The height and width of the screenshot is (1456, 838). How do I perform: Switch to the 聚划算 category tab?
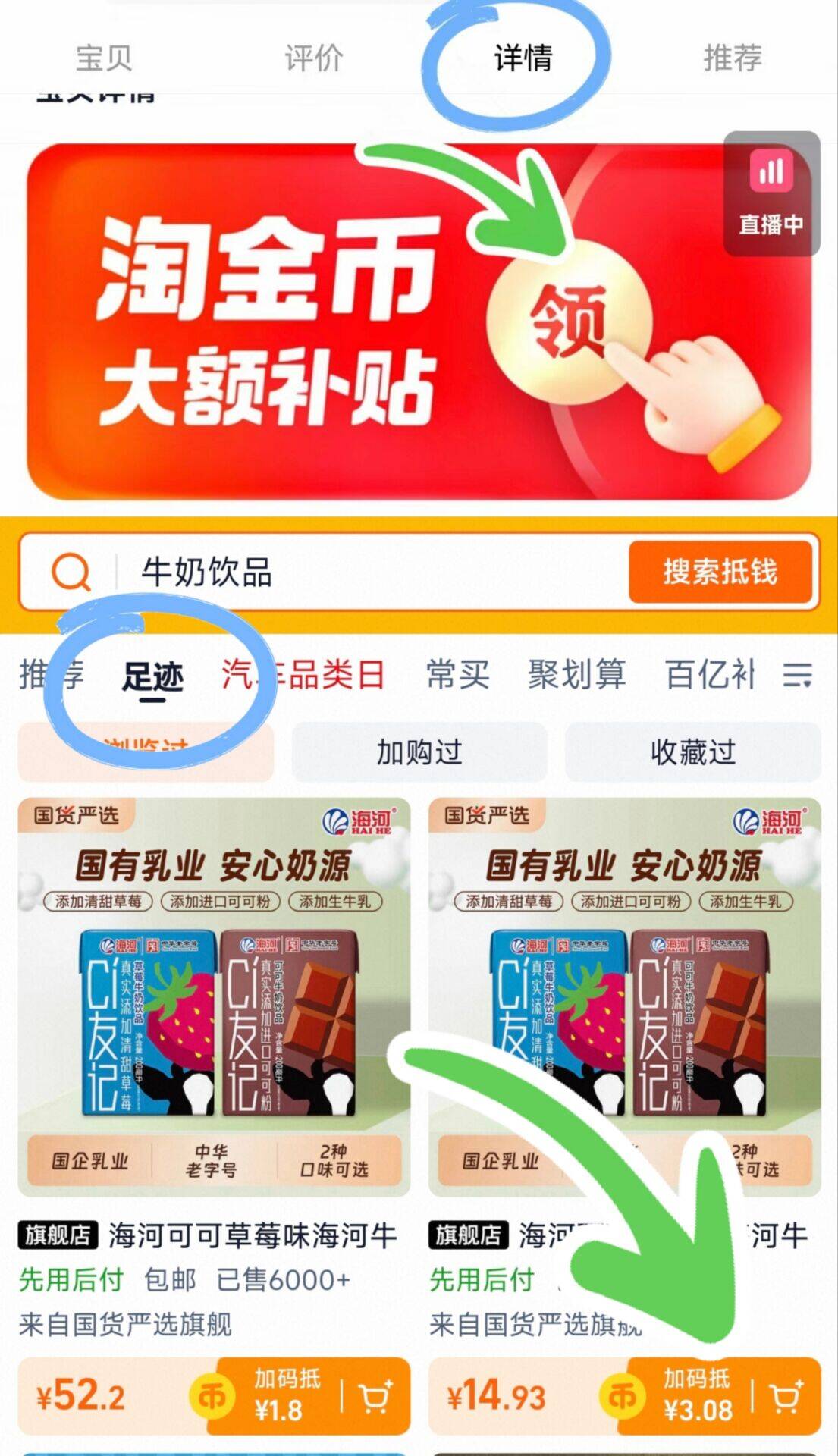click(577, 674)
